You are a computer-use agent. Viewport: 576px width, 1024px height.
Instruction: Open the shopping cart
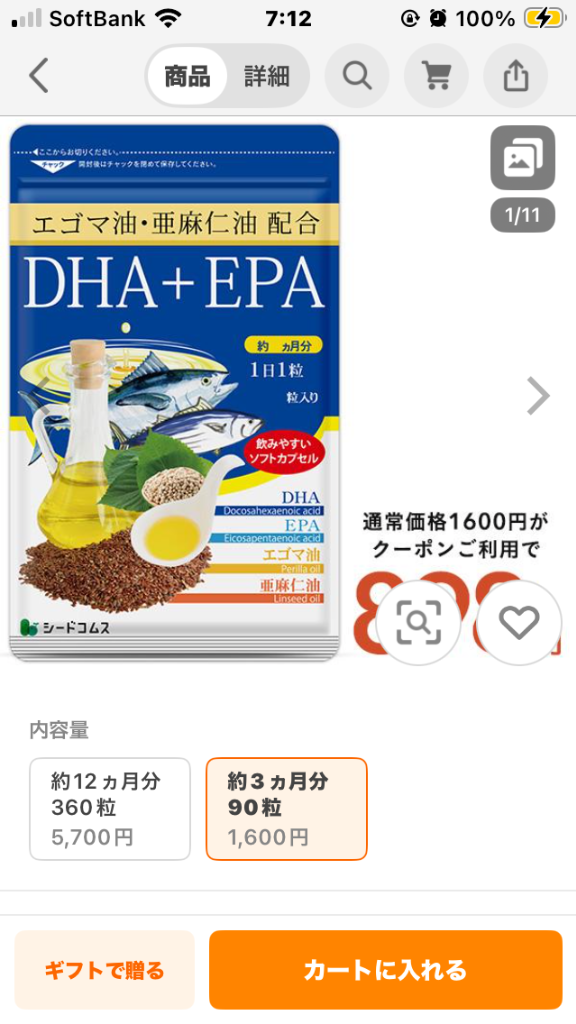pos(436,76)
